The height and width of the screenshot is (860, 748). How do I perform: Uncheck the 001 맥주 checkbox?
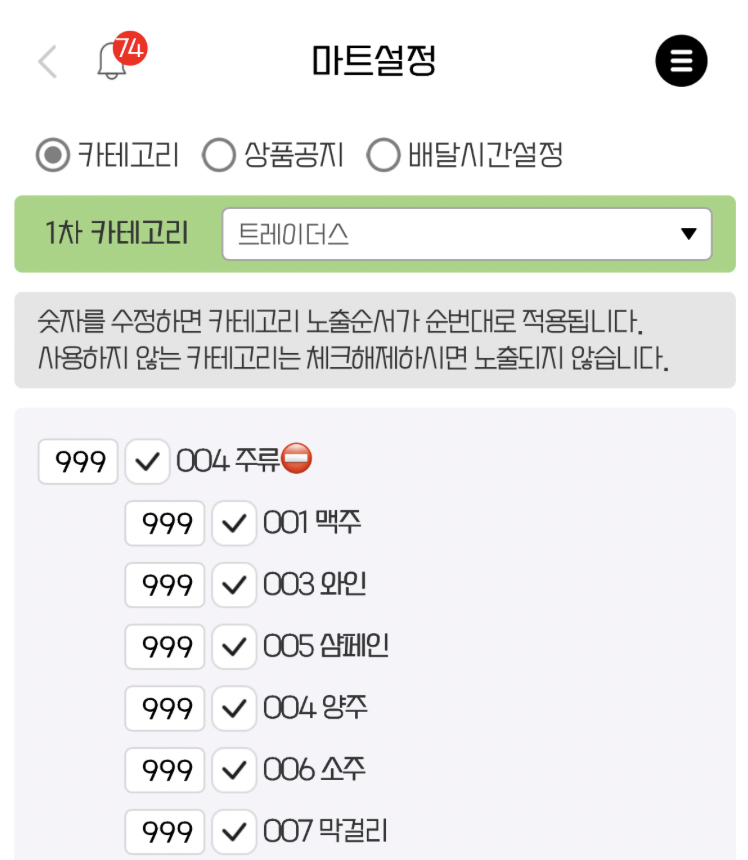coord(234,524)
